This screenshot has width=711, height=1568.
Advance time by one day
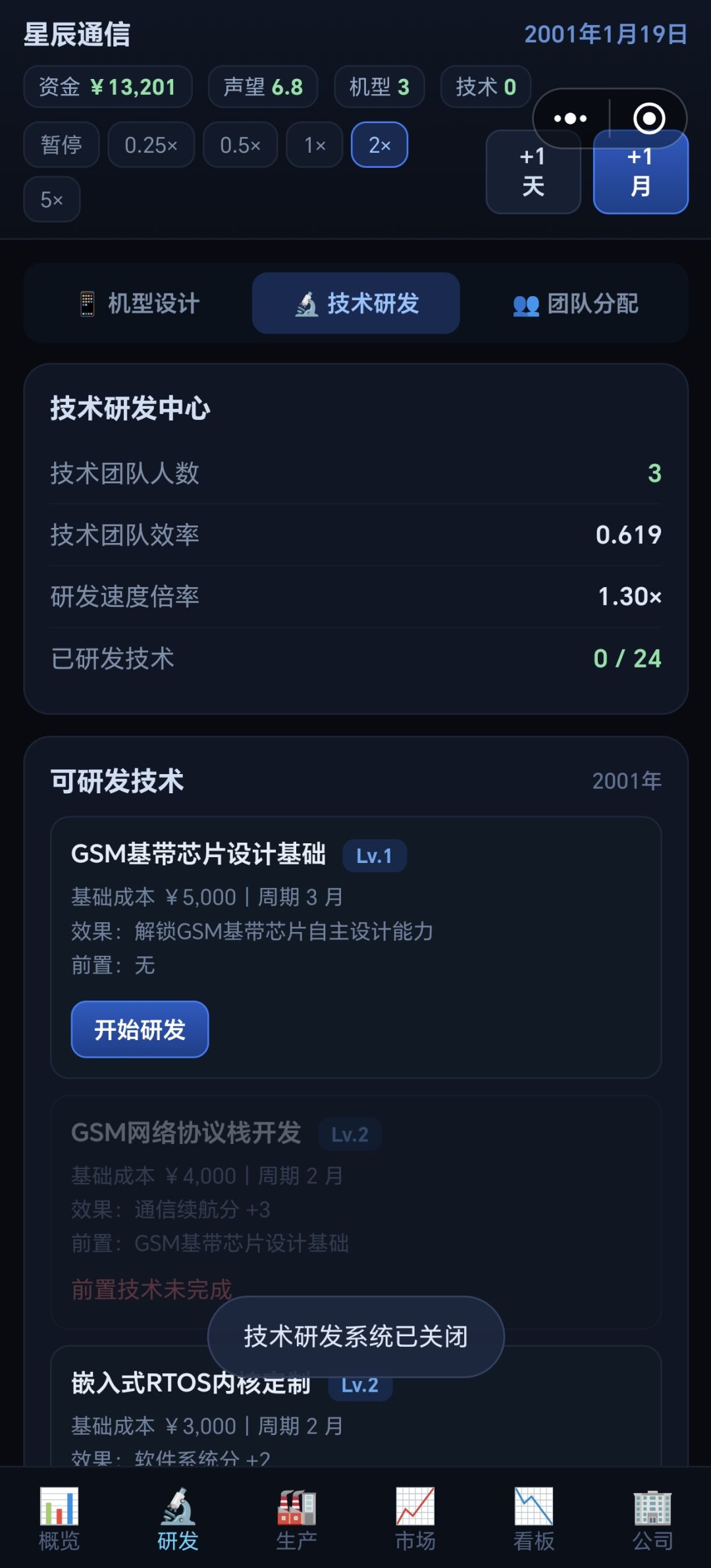tap(533, 172)
